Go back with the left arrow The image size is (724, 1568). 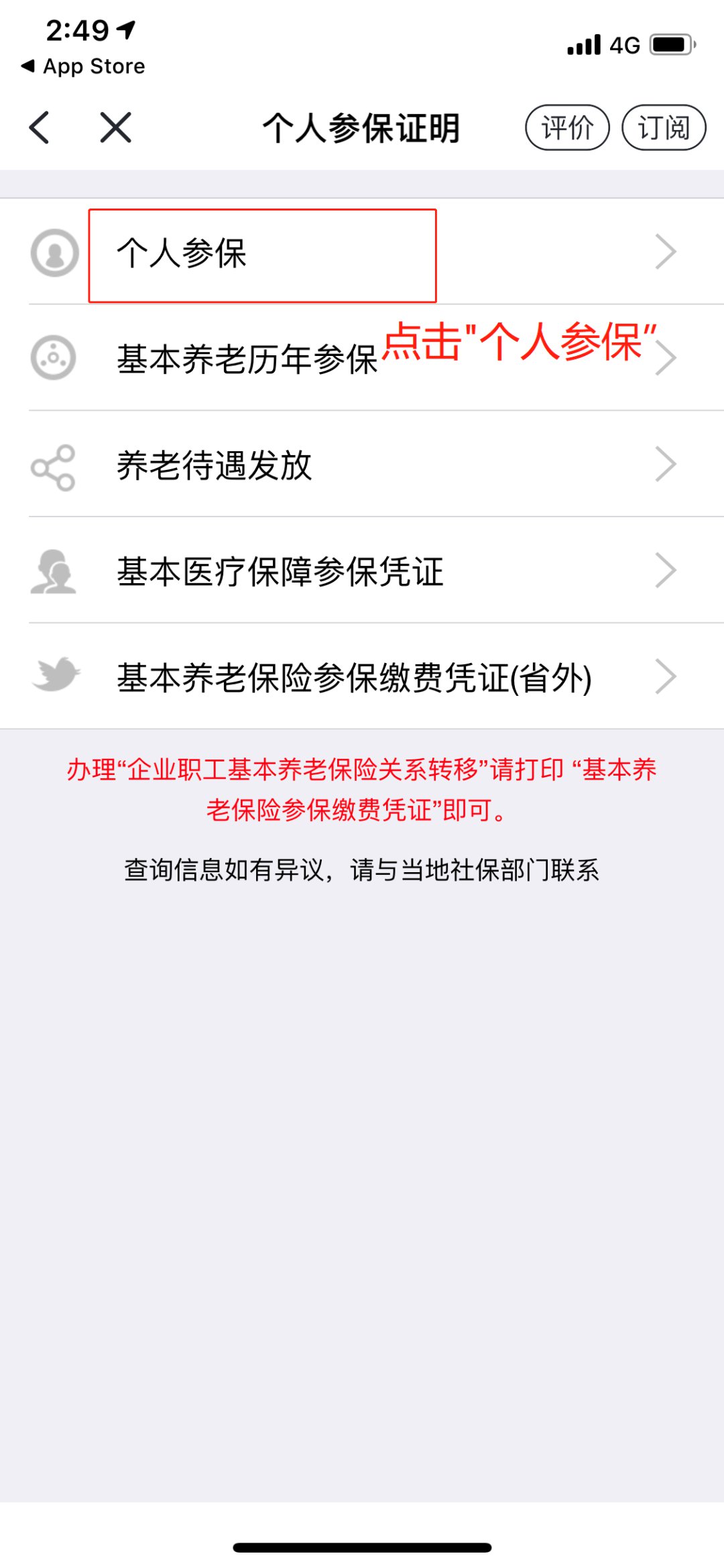(40, 127)
